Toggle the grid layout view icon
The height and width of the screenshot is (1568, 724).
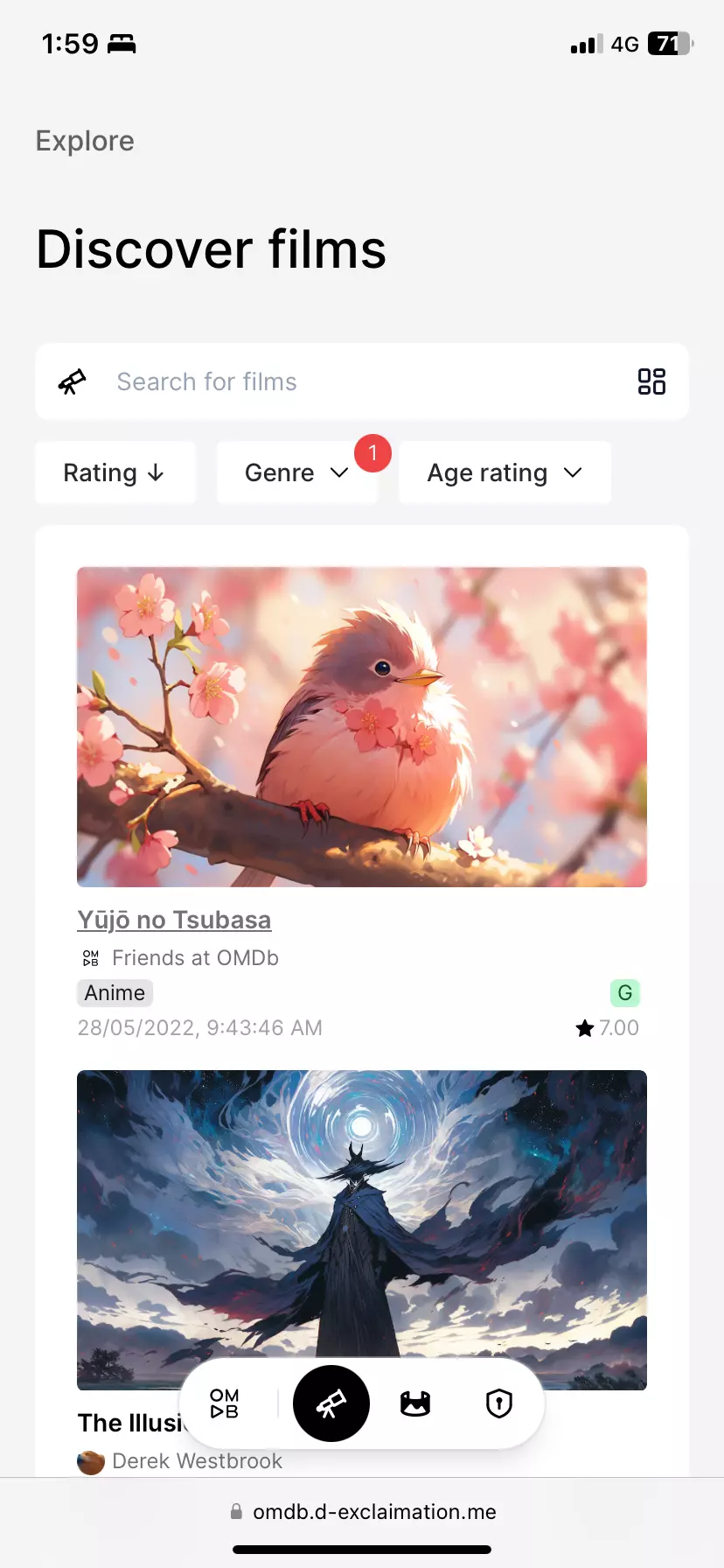coord(651,381)
